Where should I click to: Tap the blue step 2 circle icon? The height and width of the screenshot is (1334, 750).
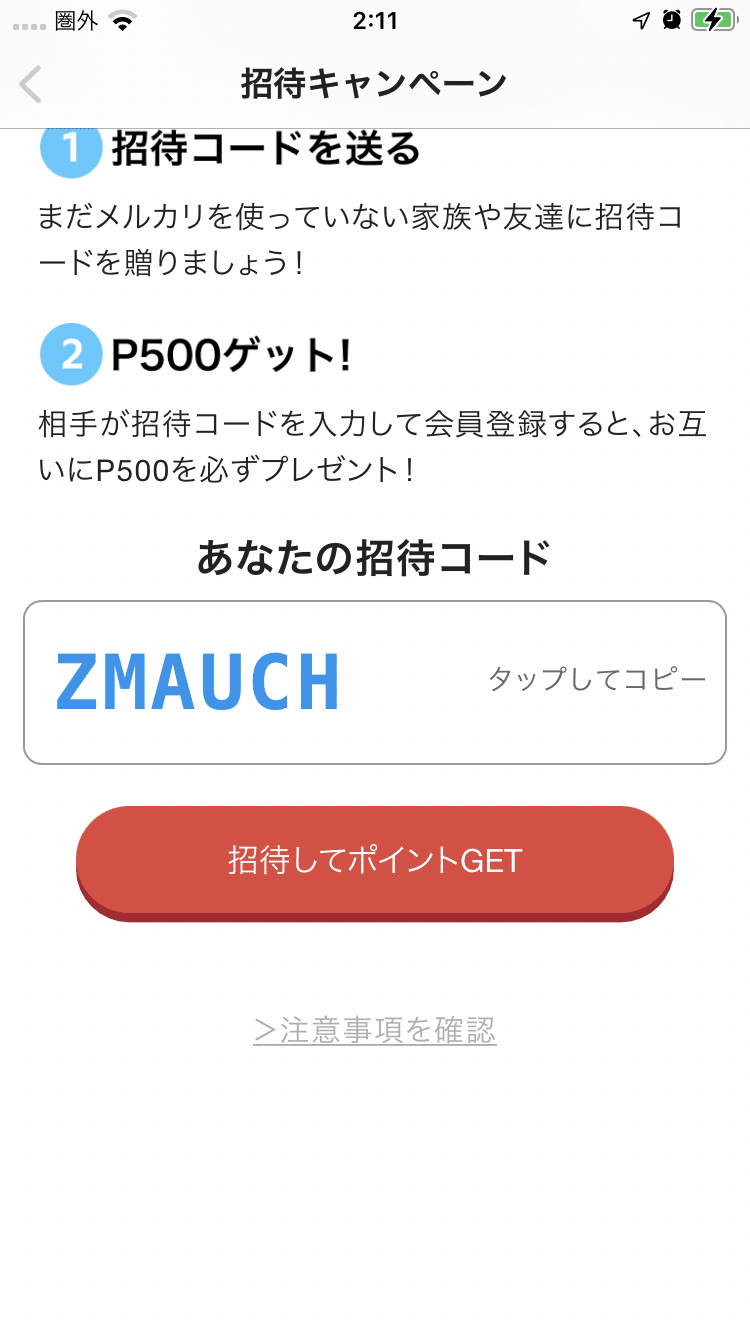click(70, 354)
